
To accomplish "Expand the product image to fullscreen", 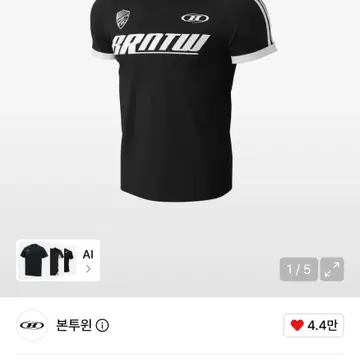I will click(x=332, y=269).
